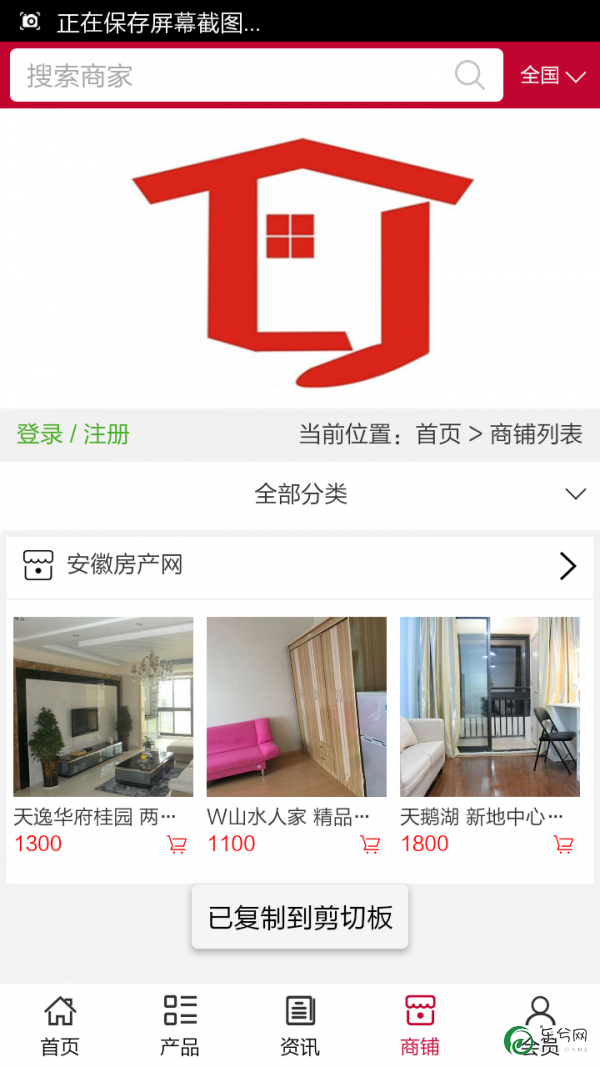Tap the 搜索商家 search field
The width and height of the screenshot is (600, 1067).
click(230, 76)
